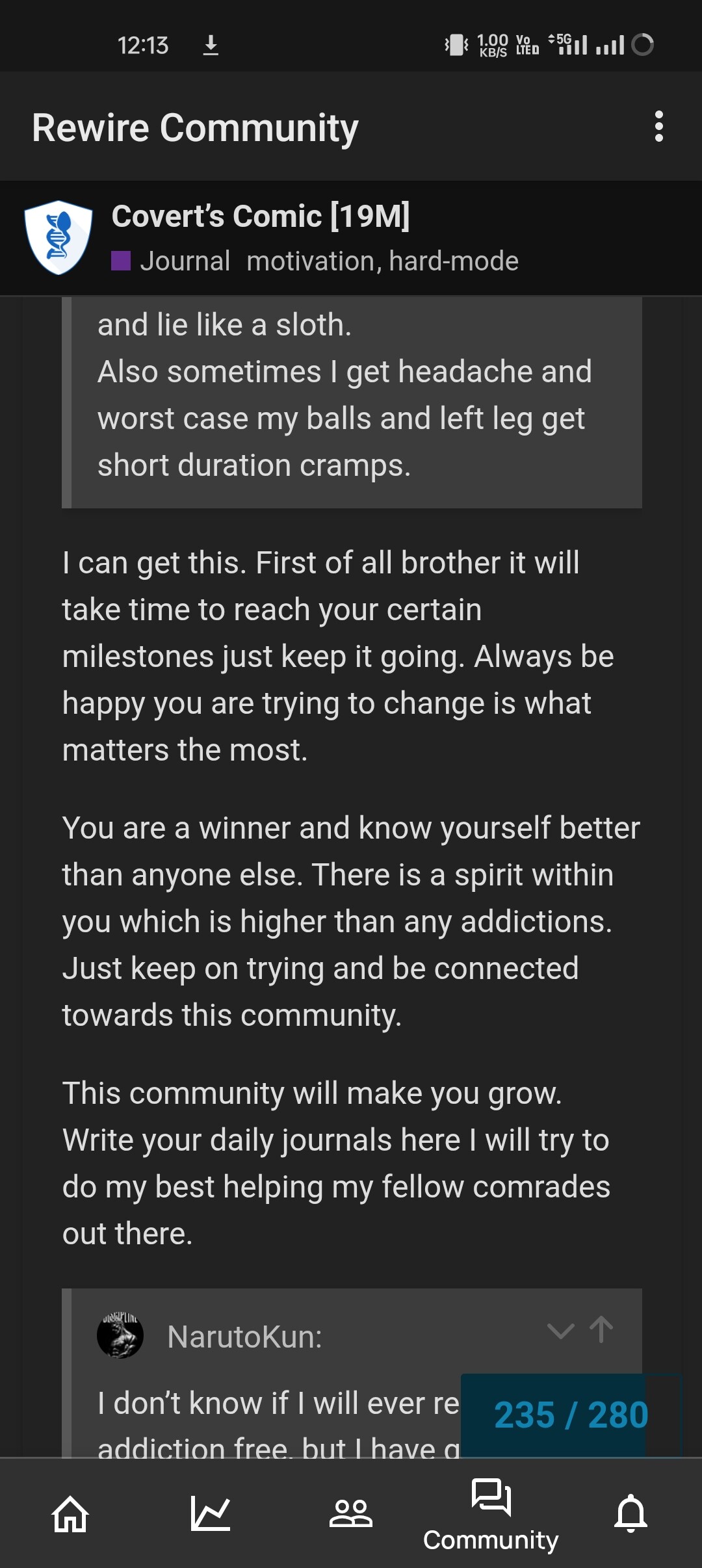Open the Journal category link
This screenshot has height=1568, width=702.
(x=171, y=261)
